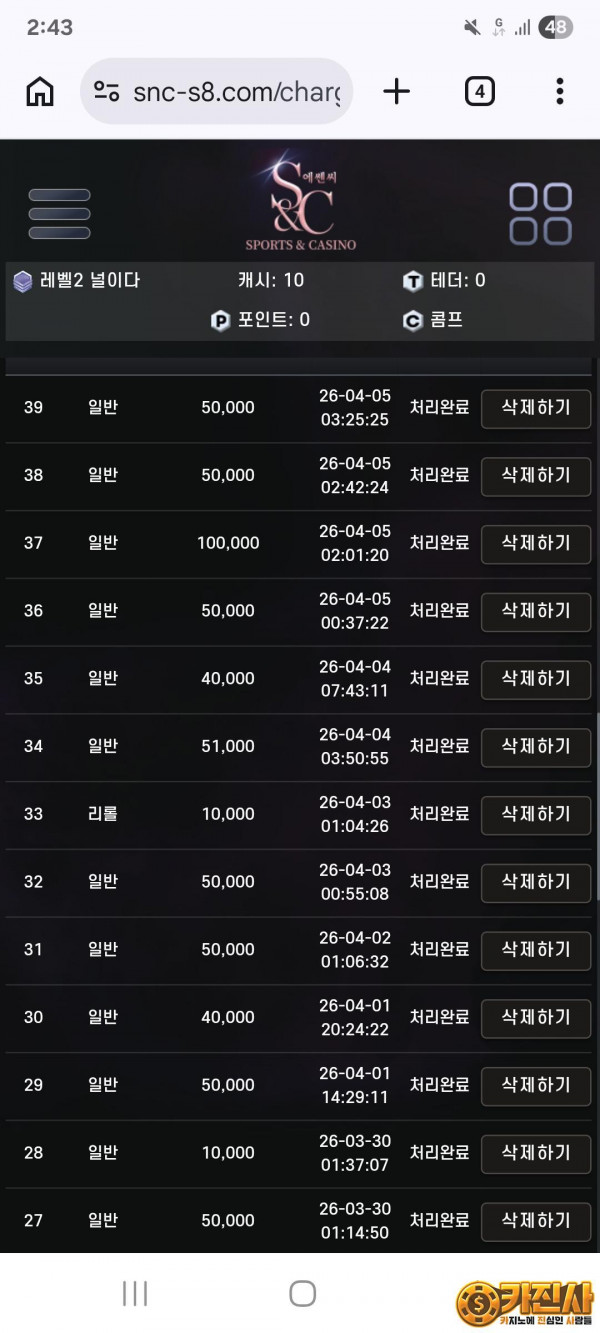Delete row 31 dated 26-04-02
Viewport: 600px width, 1333px height.
(x=535, y=950)
